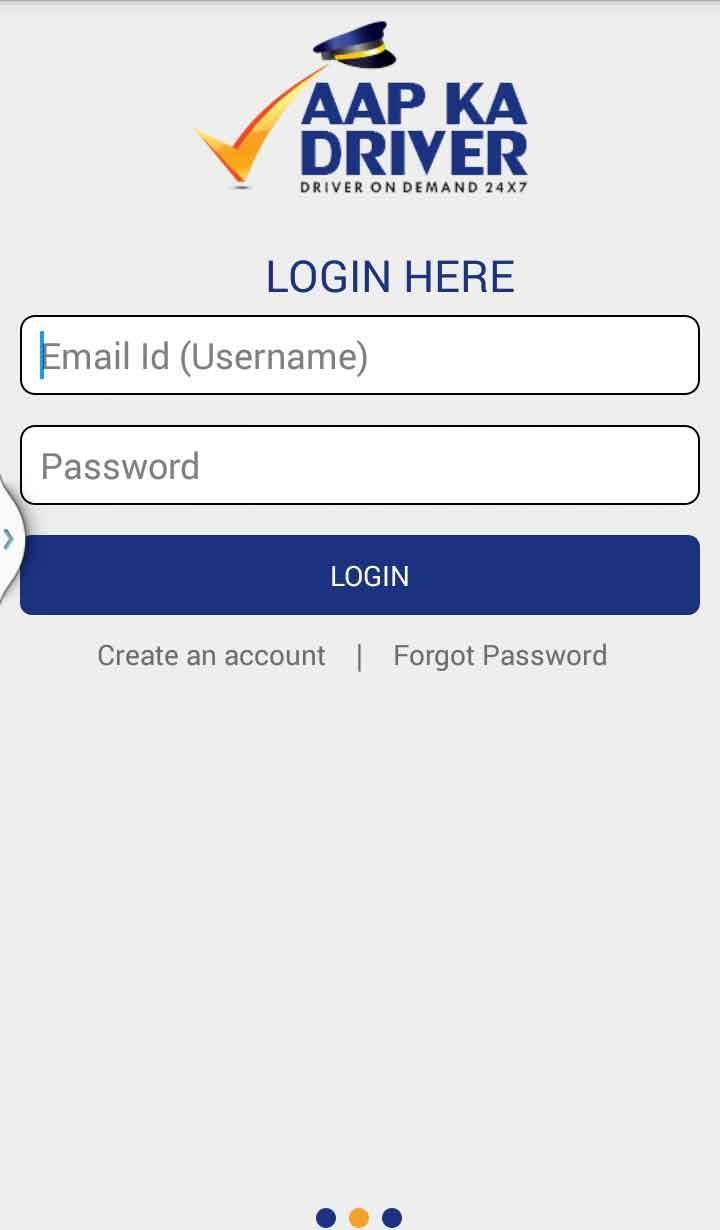Open Forgot Password link

point(500,656)
